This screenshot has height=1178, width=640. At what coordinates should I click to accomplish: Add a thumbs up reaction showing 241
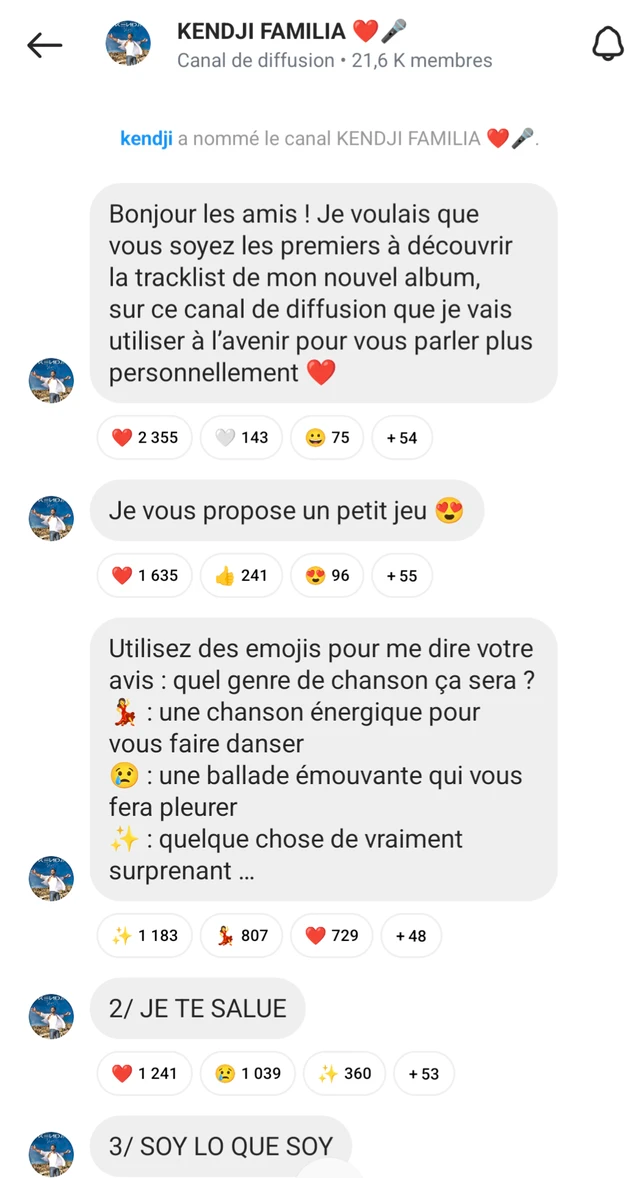click(241, 575)
